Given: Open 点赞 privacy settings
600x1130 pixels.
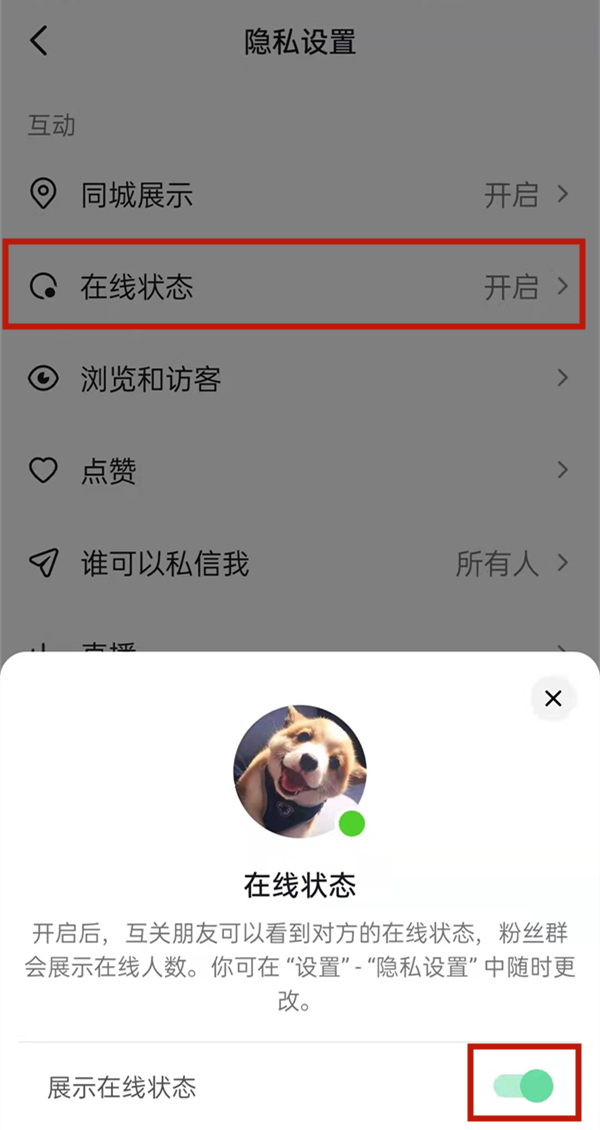Looking at the screenshot, I should 300,471.
